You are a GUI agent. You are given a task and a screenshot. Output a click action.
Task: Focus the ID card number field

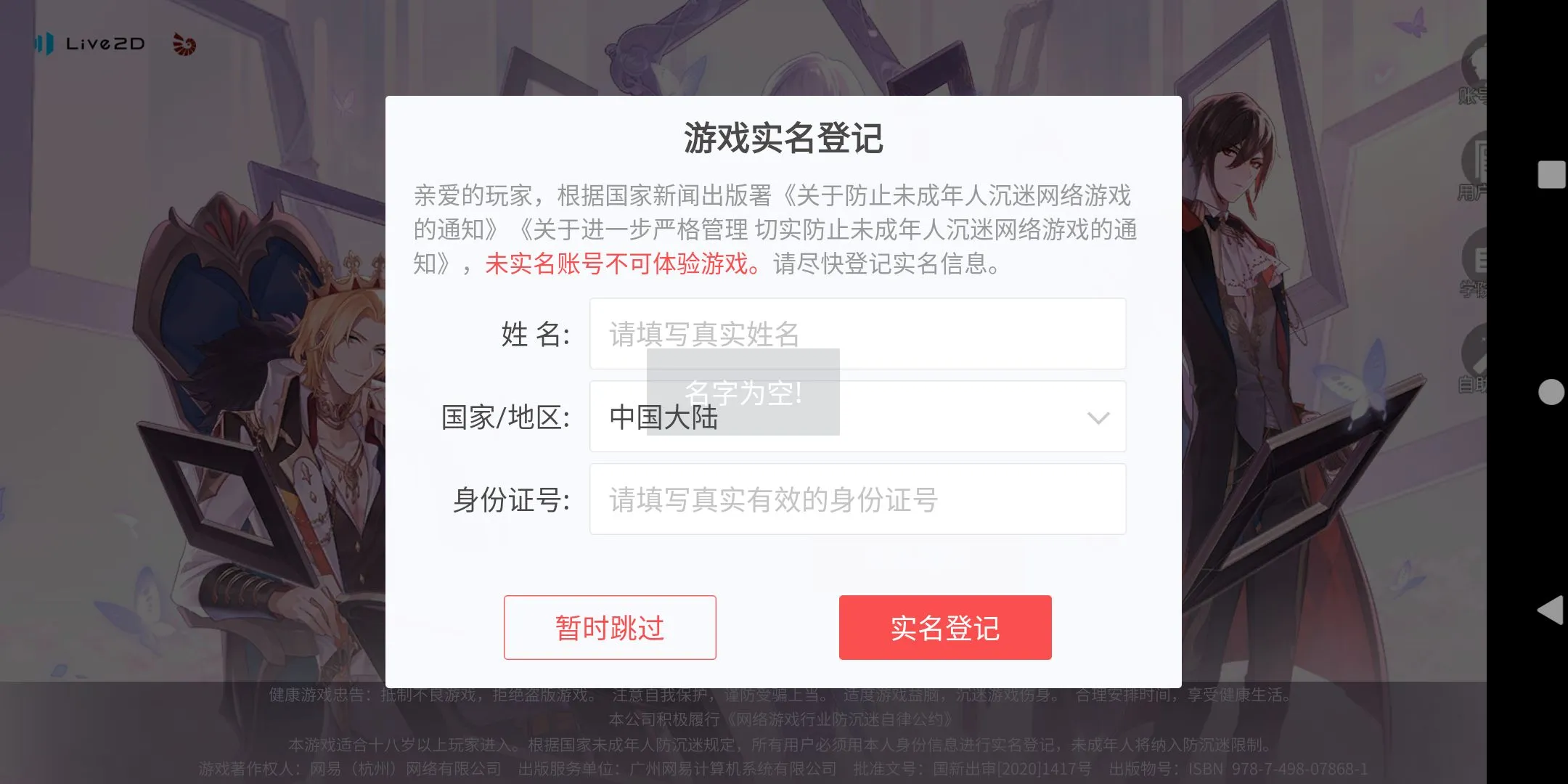point(857,499)
